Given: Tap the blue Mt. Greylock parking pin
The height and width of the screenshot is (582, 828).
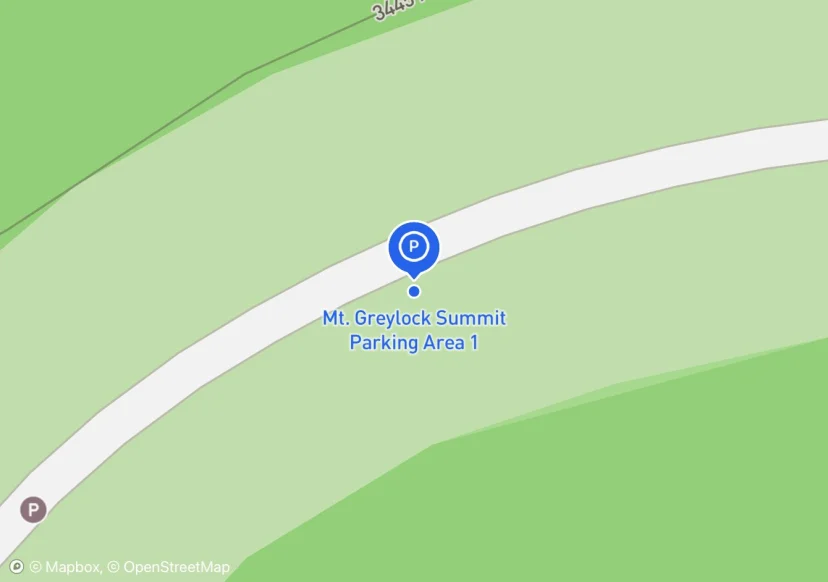Looking at the screenshot, I should pos(414,246).
